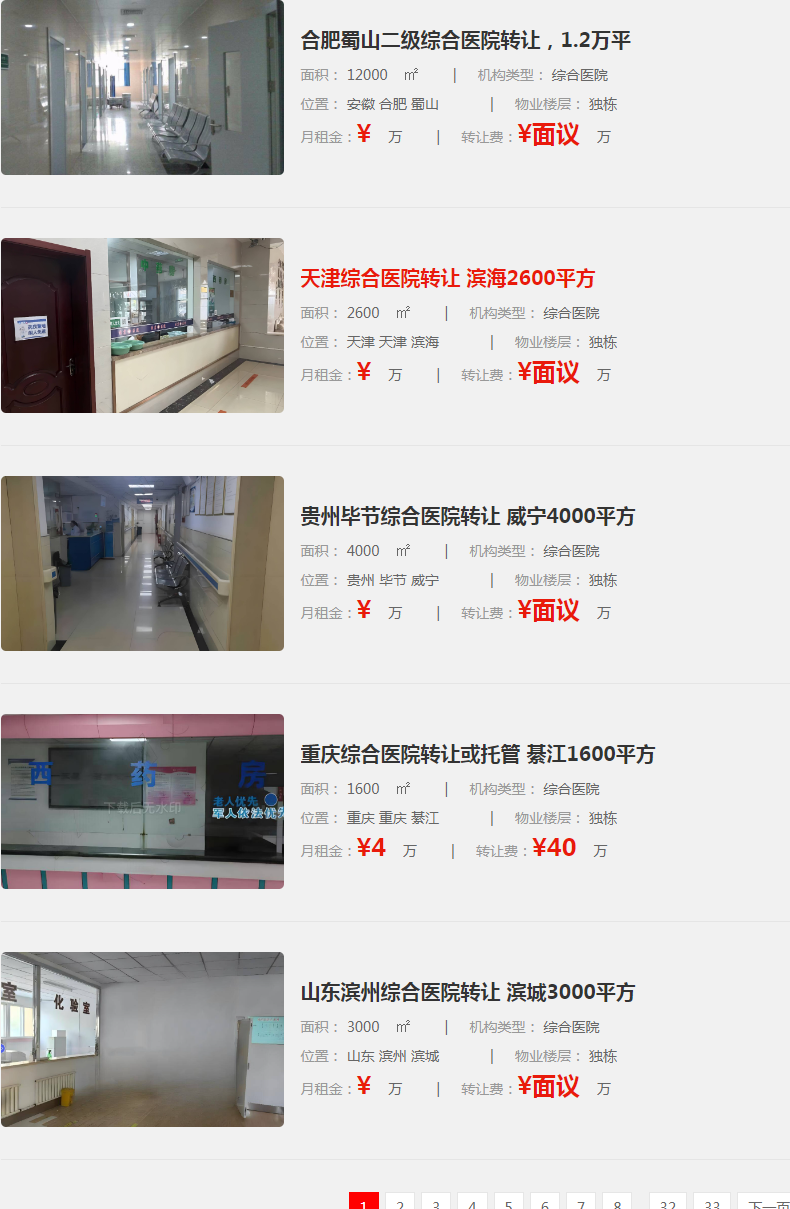View the Chongqing hospital pharmacy photo
Screen dimensions: 790x1209
[x=142, y=802]
